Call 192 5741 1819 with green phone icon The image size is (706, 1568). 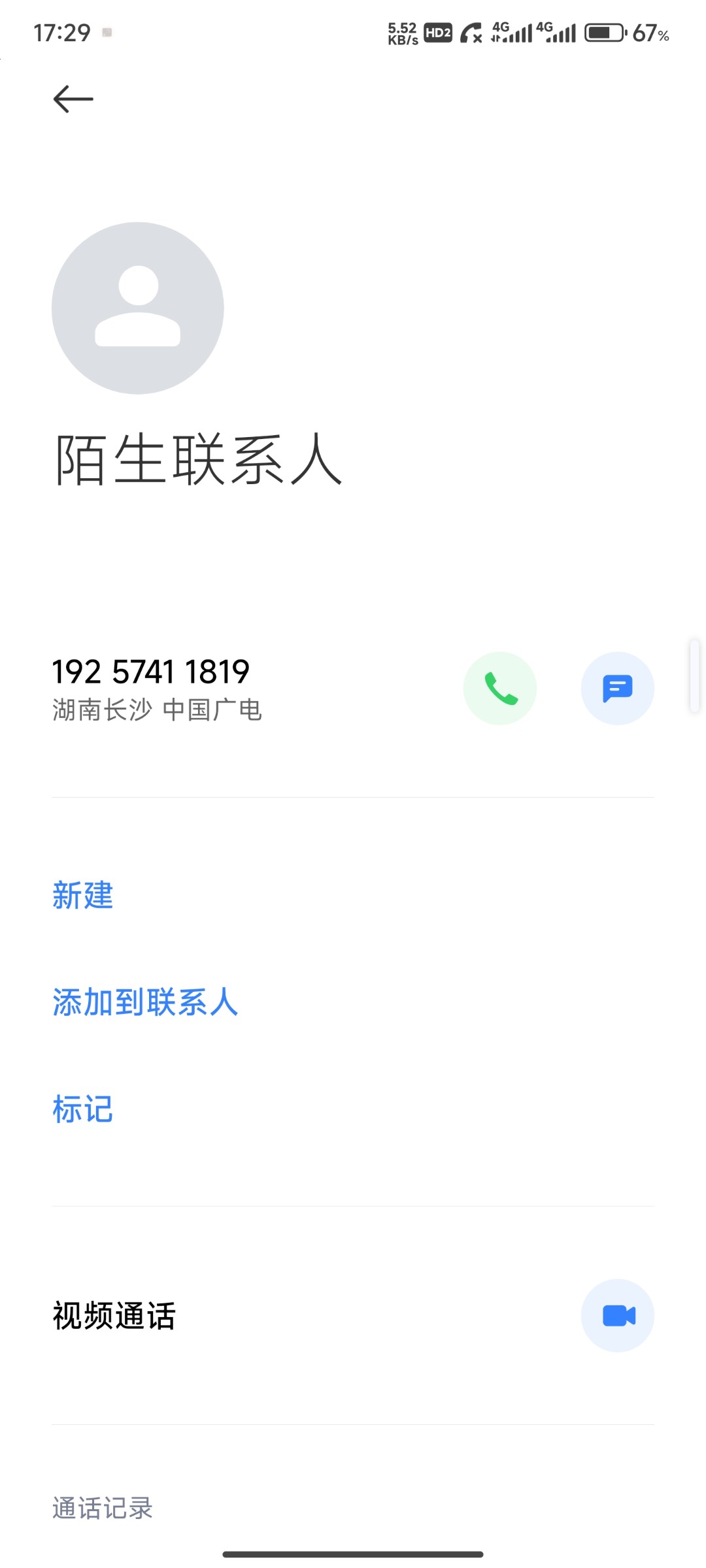[500, 688]
